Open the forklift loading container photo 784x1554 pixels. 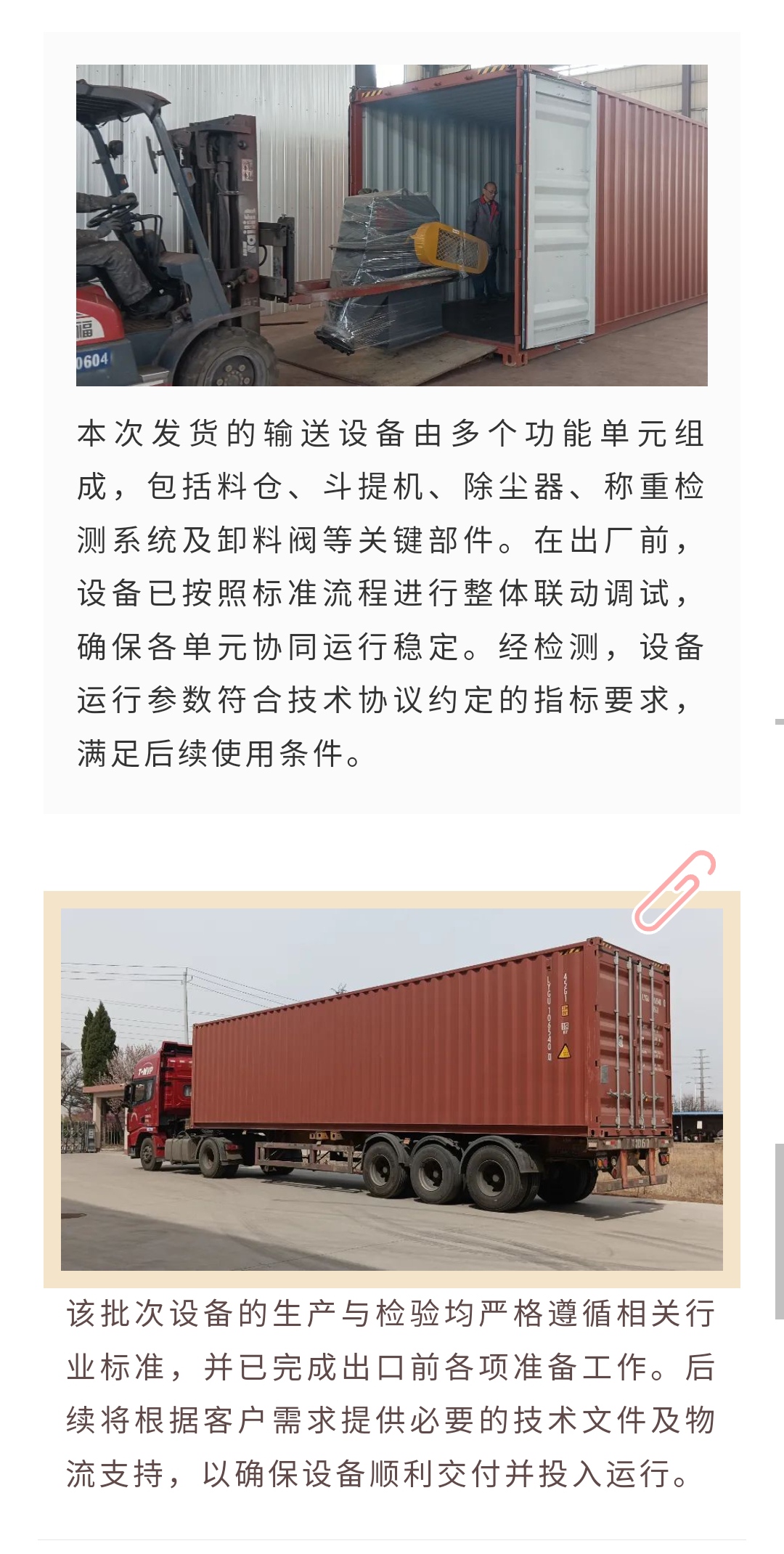392,225
